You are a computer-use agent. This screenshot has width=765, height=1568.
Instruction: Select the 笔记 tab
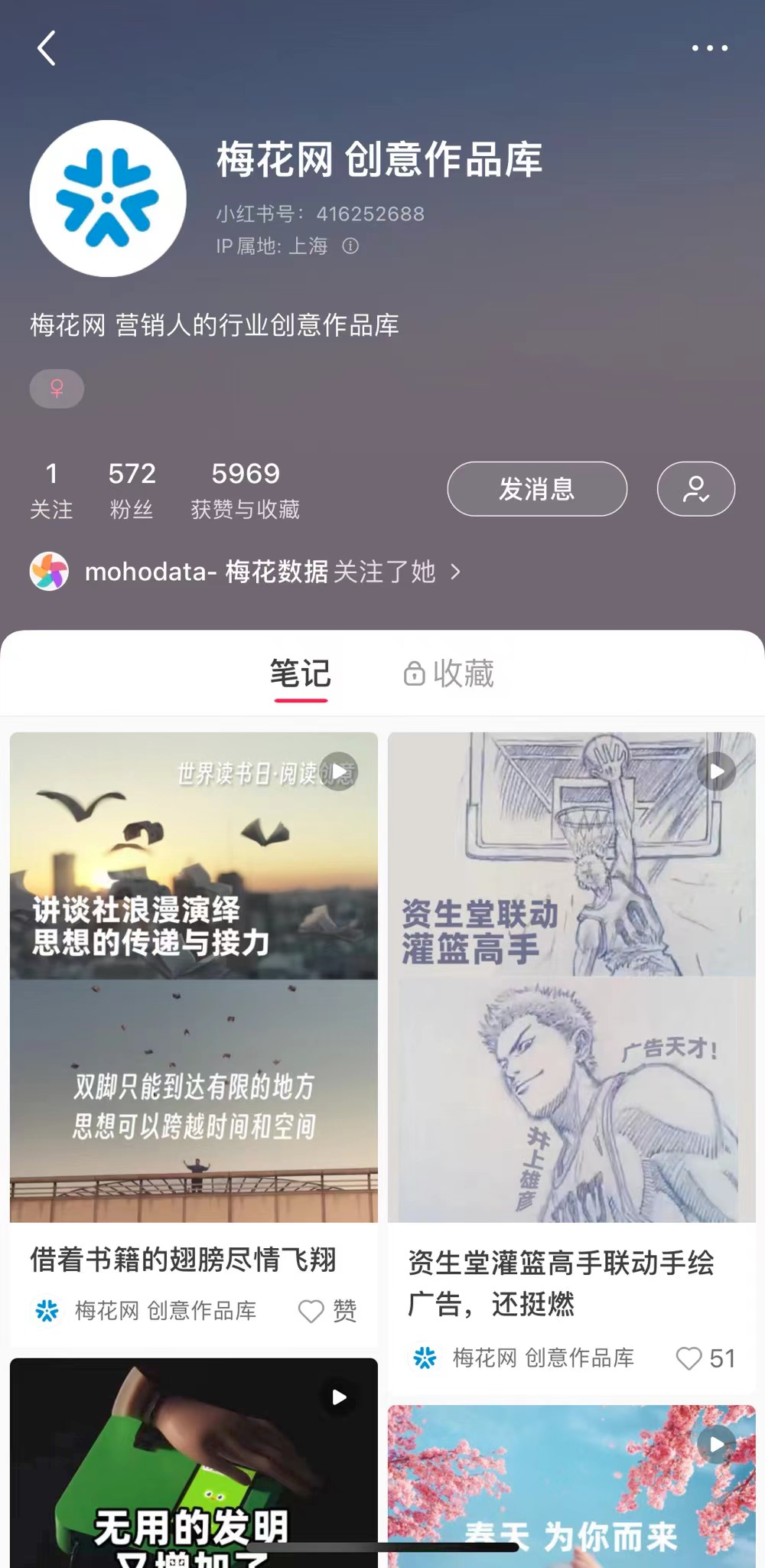299,674
